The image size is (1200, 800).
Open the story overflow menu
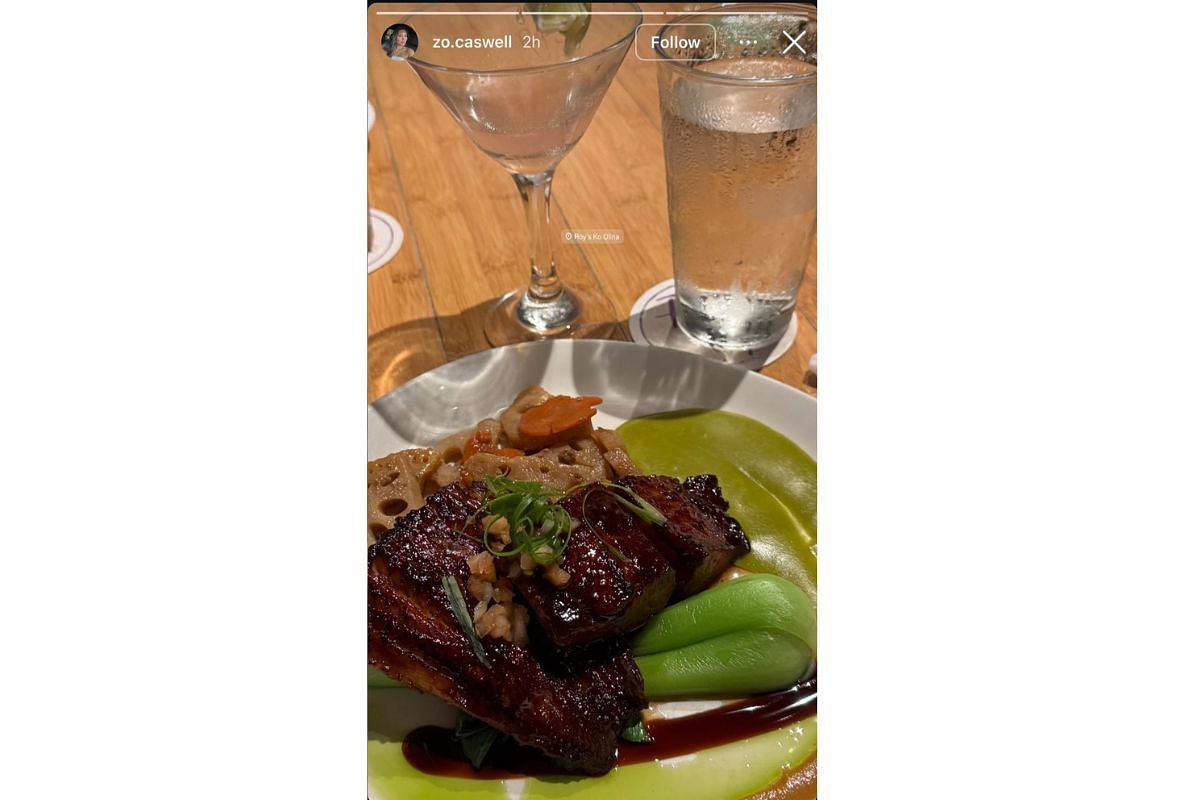click(x=748, y=42)
